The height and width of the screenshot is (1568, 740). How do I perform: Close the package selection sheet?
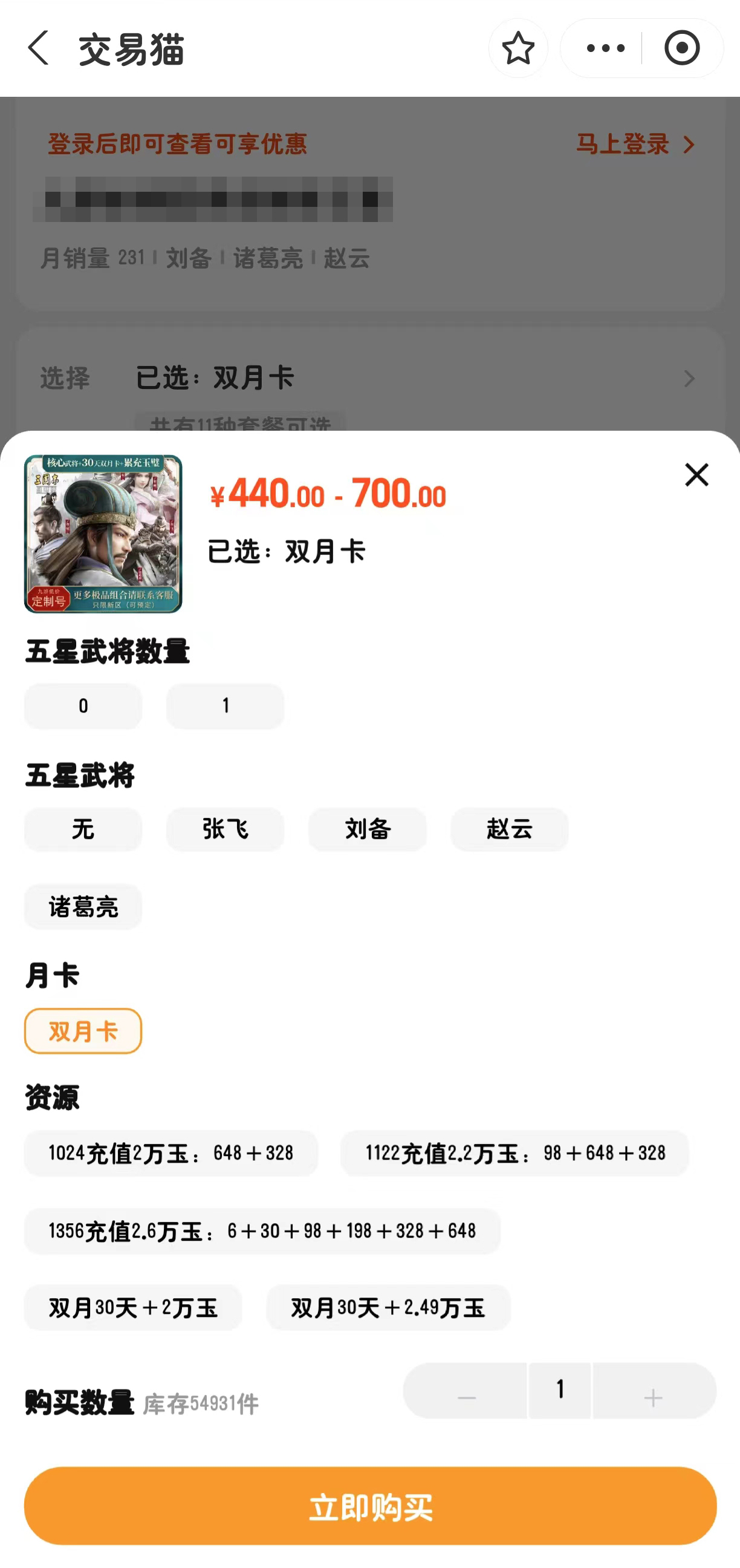696,475
